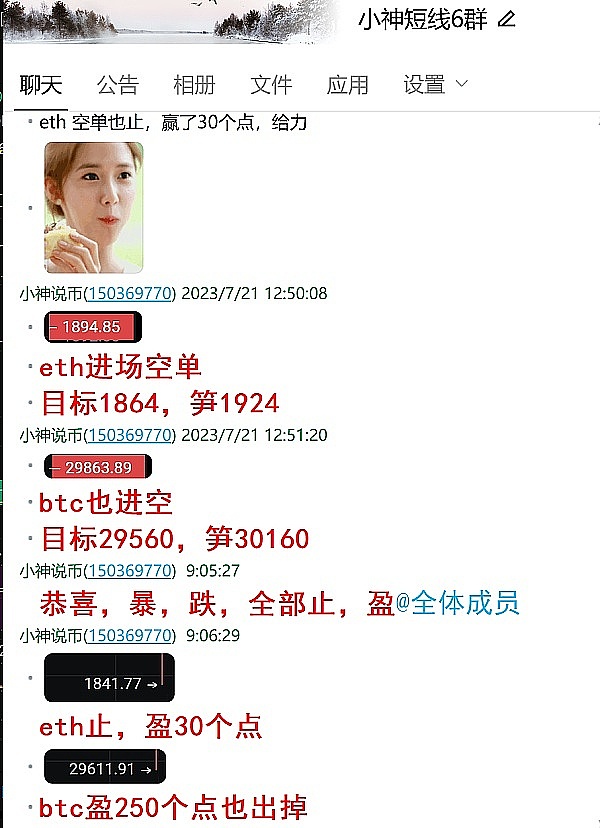600x828 pixels.
Task: Open the 29863.89 price image
Action: coord(98,467)
